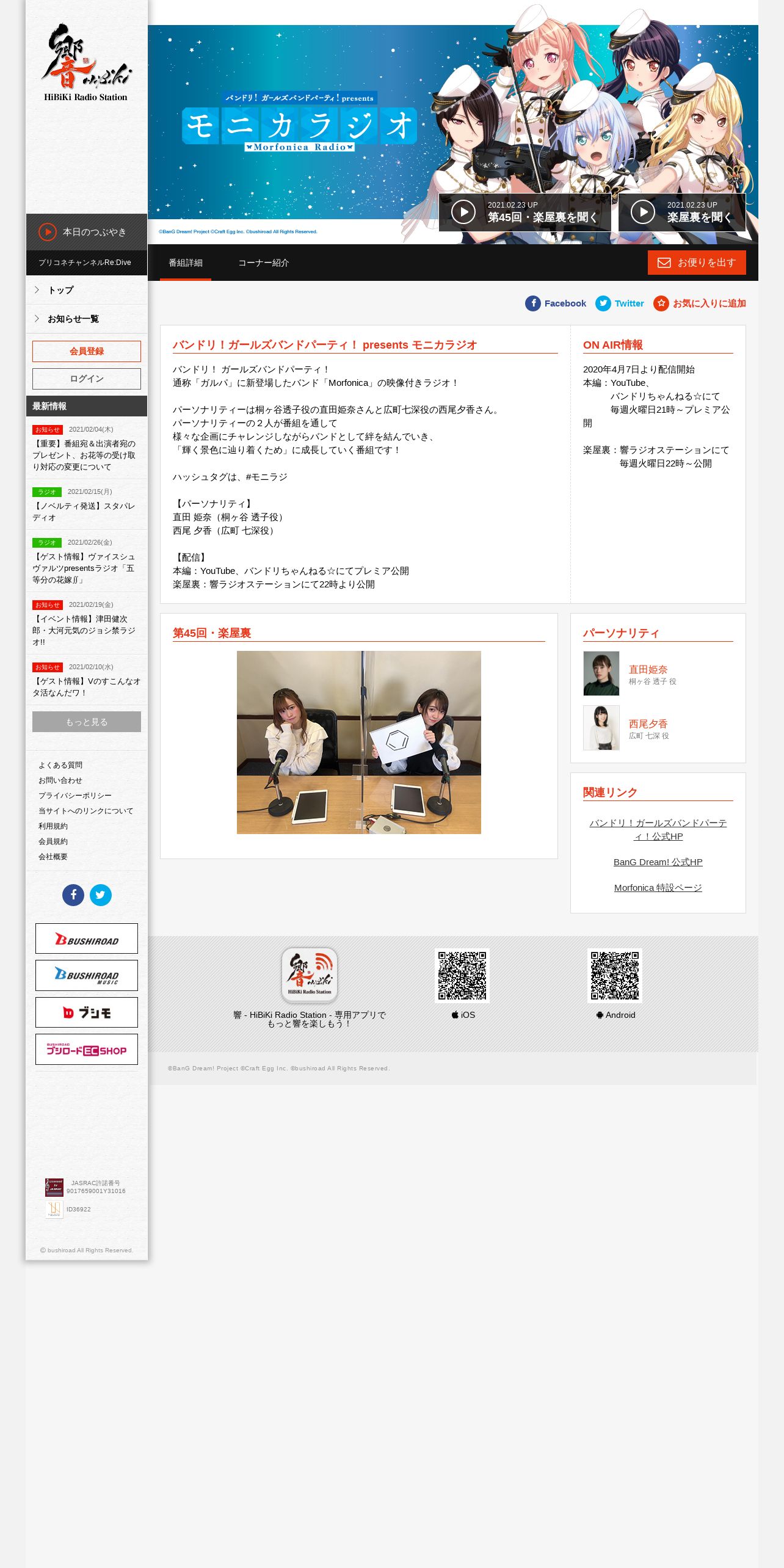Screen dimensions: 784x1568
Task: Open the Morfonica 特設ページ link
Action: pyautogui.click(x=658, y=888)
